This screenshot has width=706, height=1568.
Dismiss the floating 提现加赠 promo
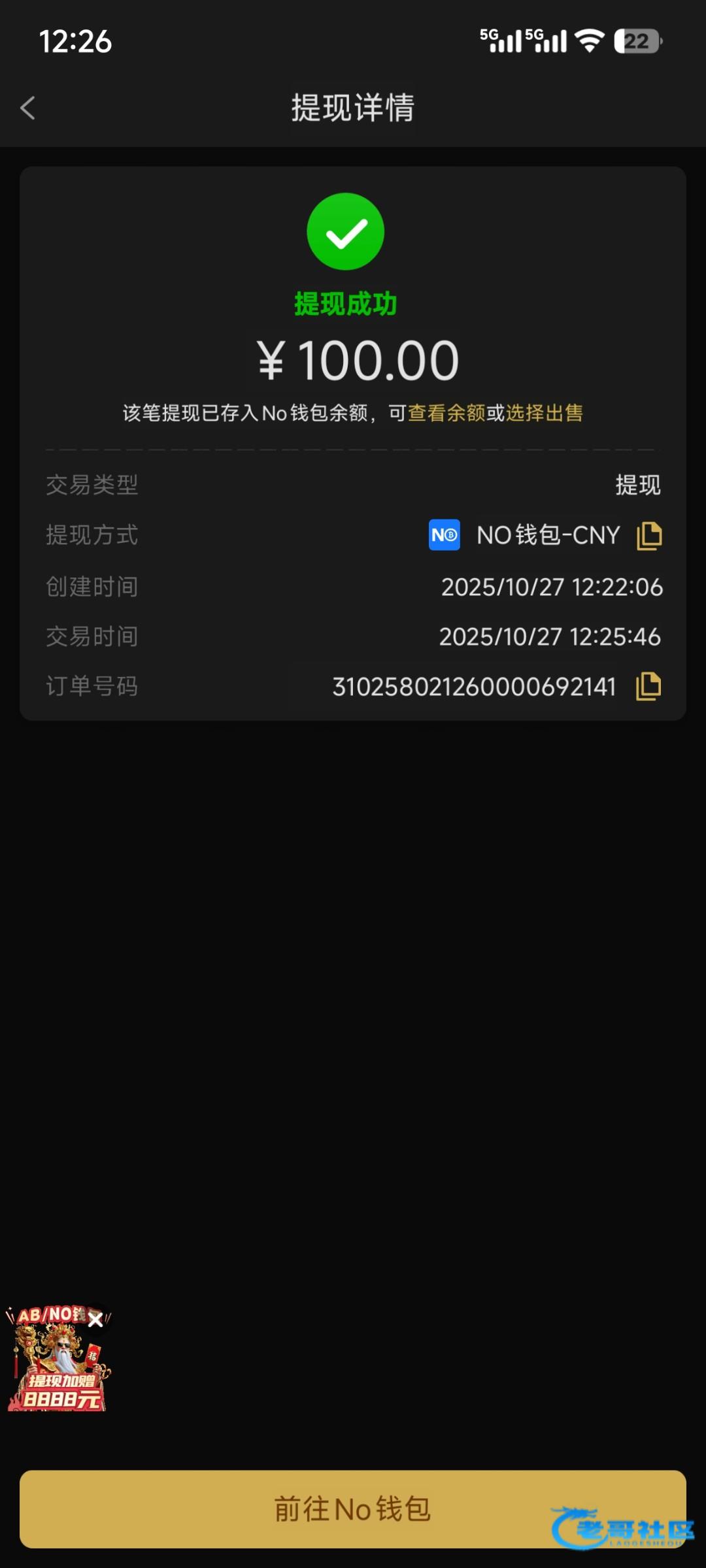coord(95,1320)
